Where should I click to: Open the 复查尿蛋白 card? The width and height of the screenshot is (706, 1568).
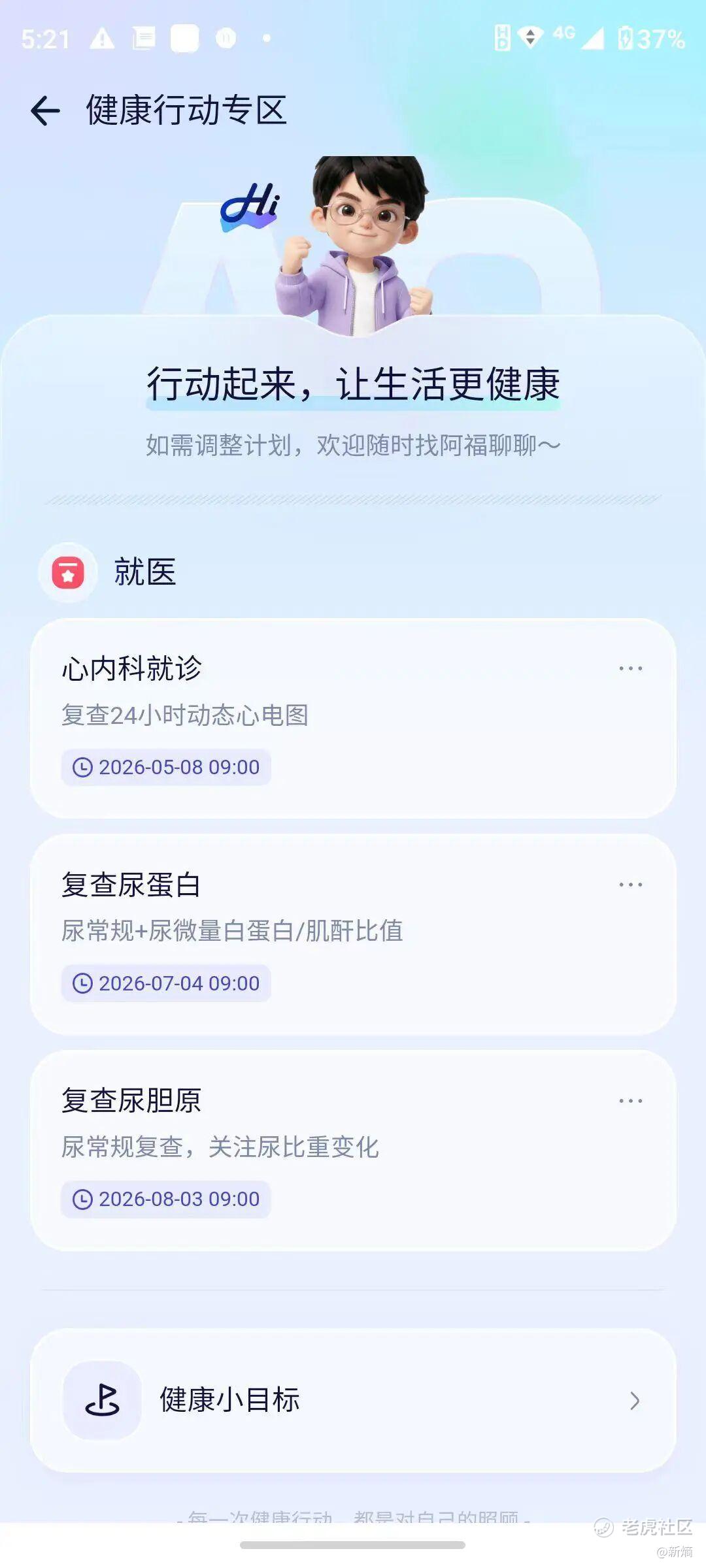point(353,934)
